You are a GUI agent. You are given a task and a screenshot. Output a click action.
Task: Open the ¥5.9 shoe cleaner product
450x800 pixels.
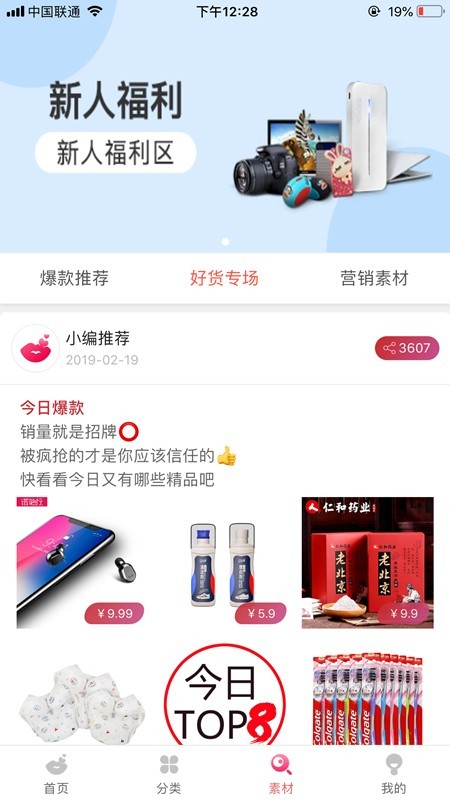(x=224, y=562)
